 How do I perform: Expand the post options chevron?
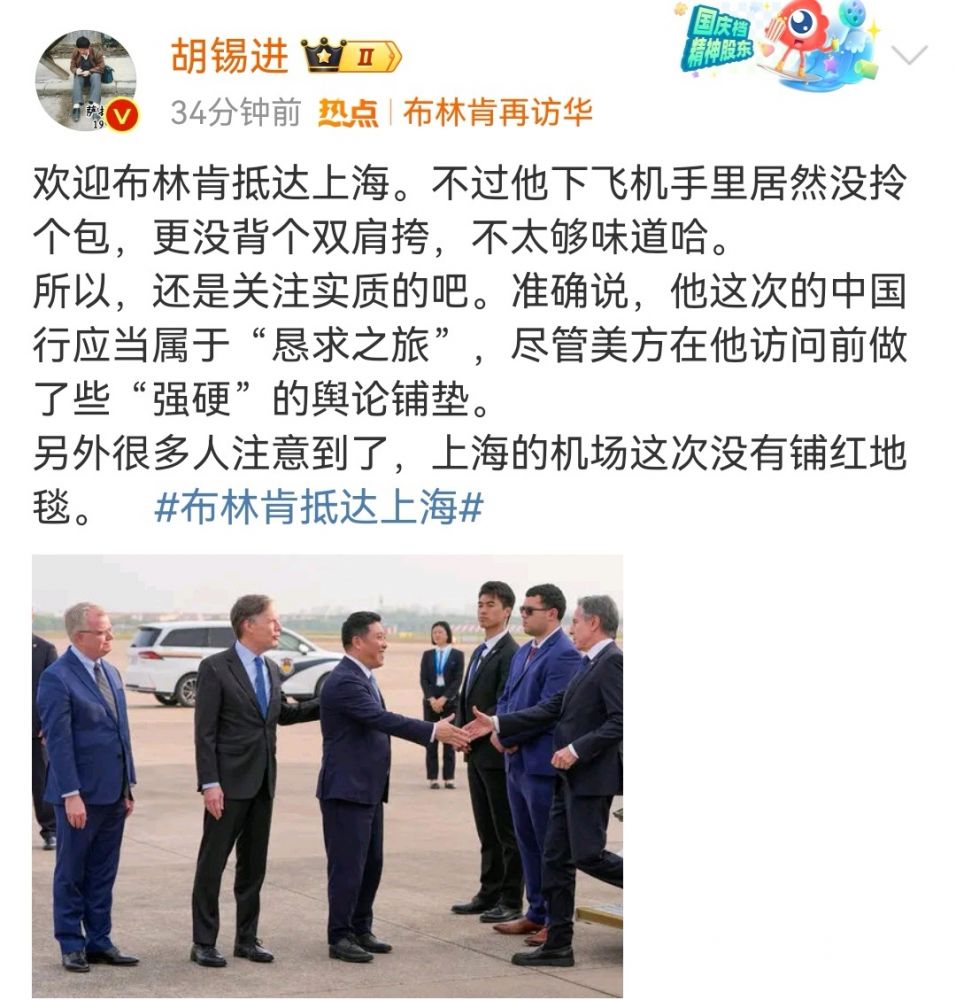[x=909, y=56]
